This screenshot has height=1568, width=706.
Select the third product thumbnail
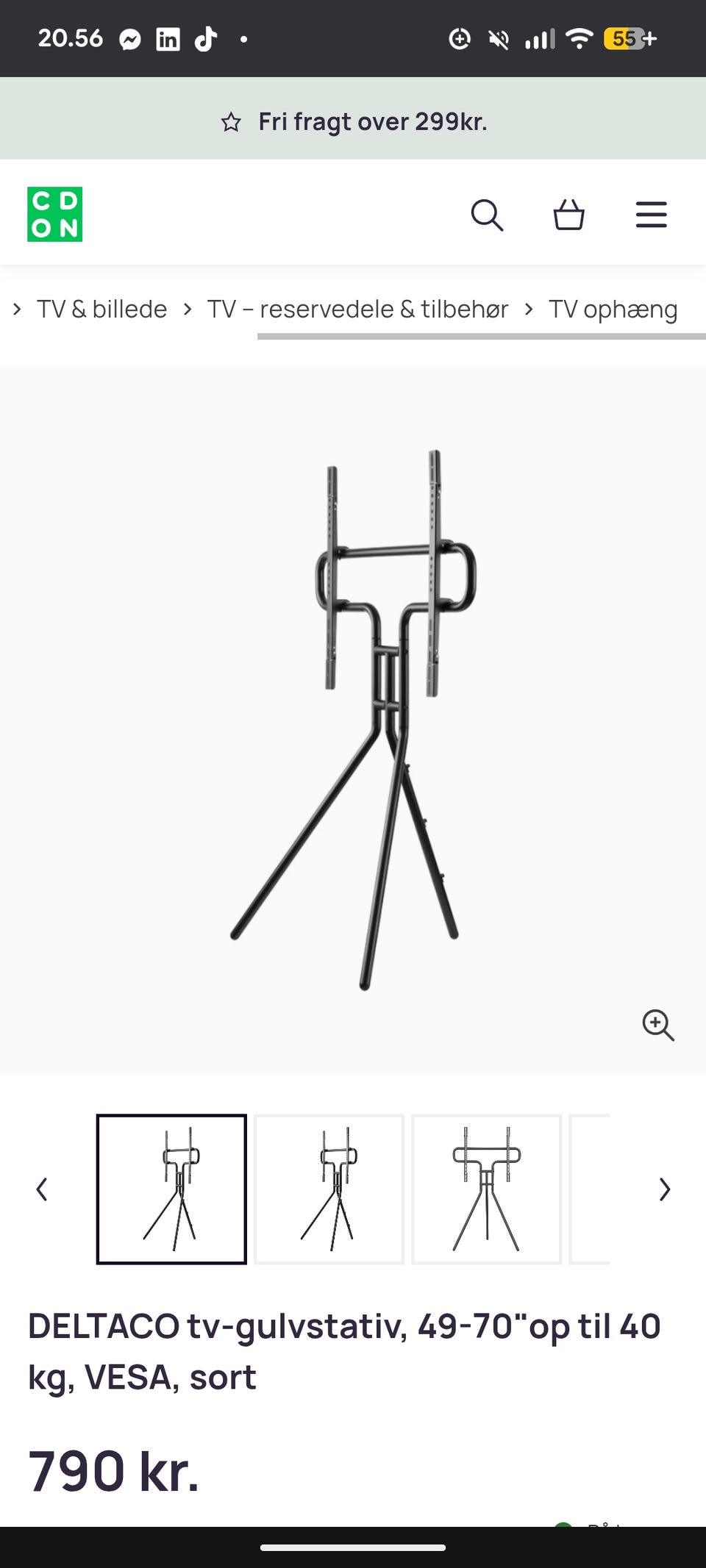tap(486, 1189)
